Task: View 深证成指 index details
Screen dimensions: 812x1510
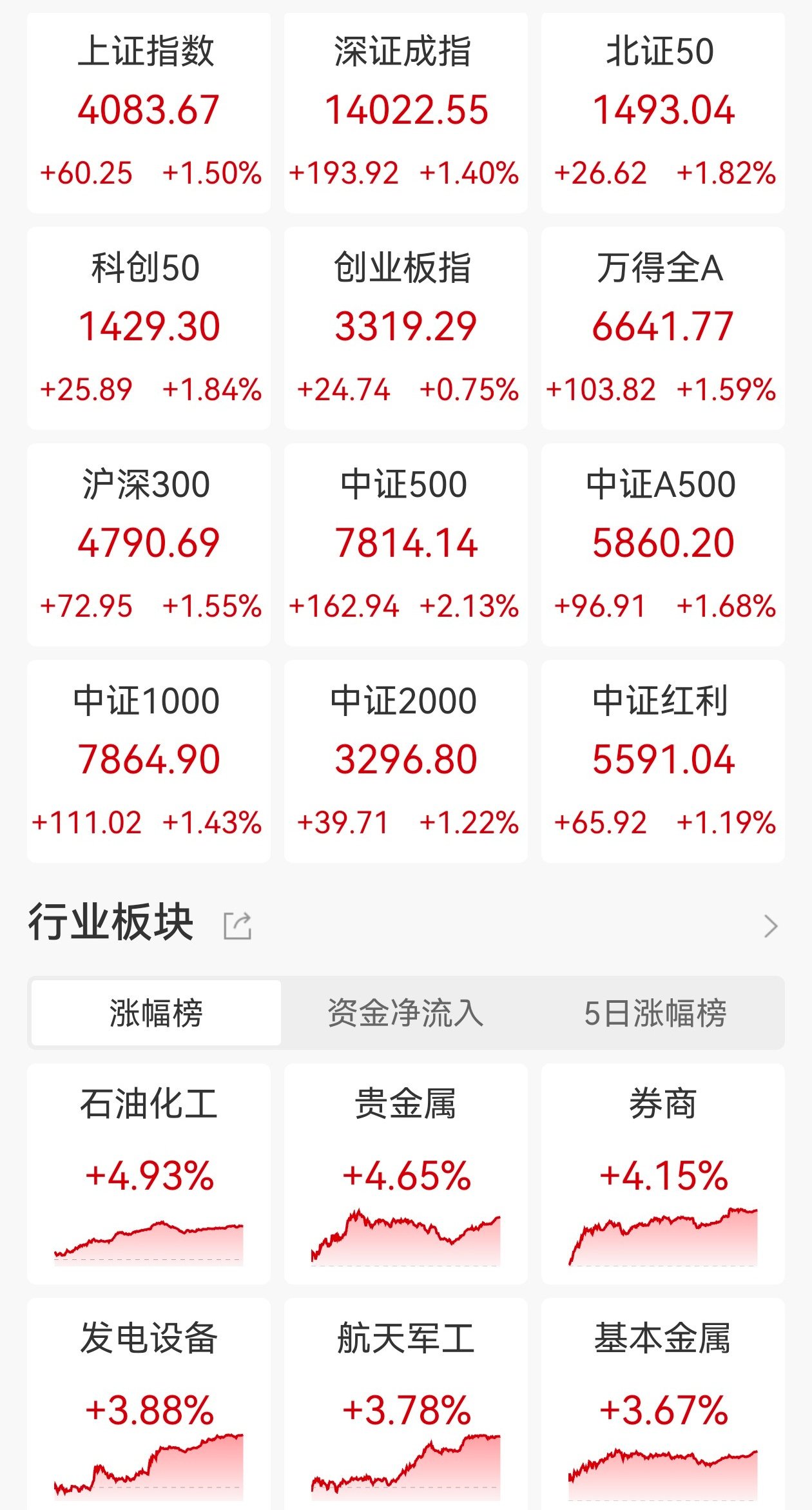Action: tap(406, 113)
